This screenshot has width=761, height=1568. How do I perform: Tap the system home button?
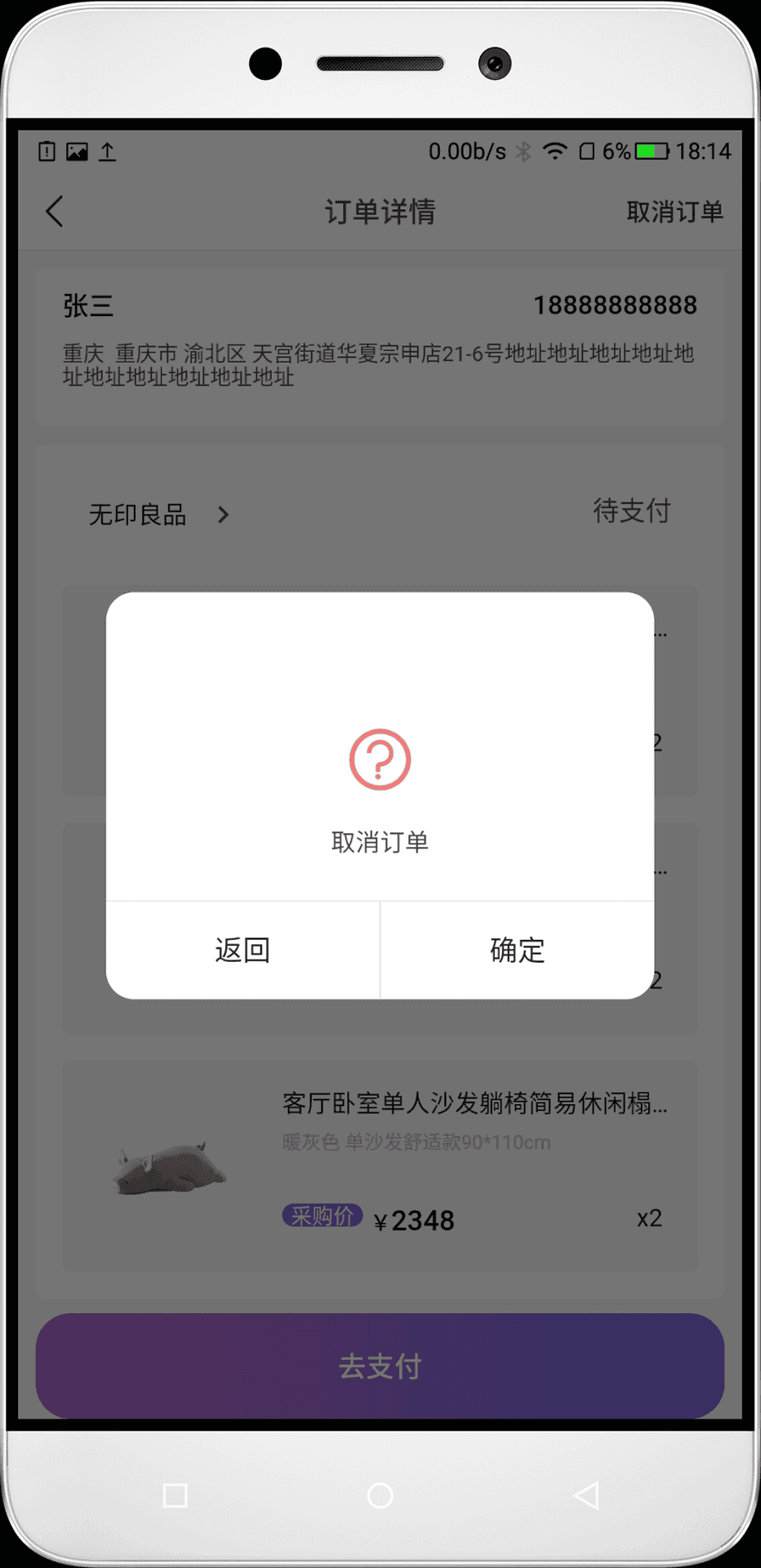pos(380,1495)
